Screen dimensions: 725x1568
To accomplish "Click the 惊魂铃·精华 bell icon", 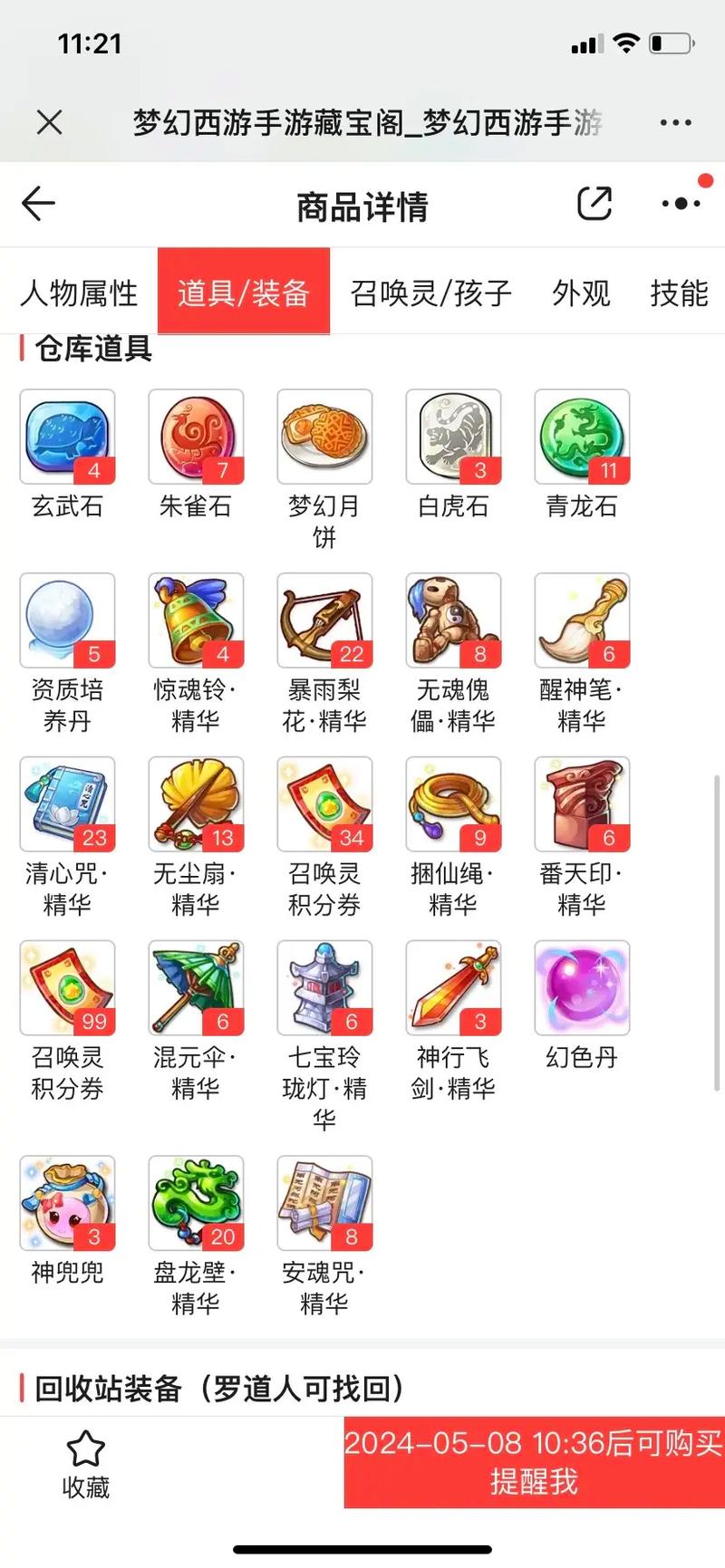I will coord(196,619).
